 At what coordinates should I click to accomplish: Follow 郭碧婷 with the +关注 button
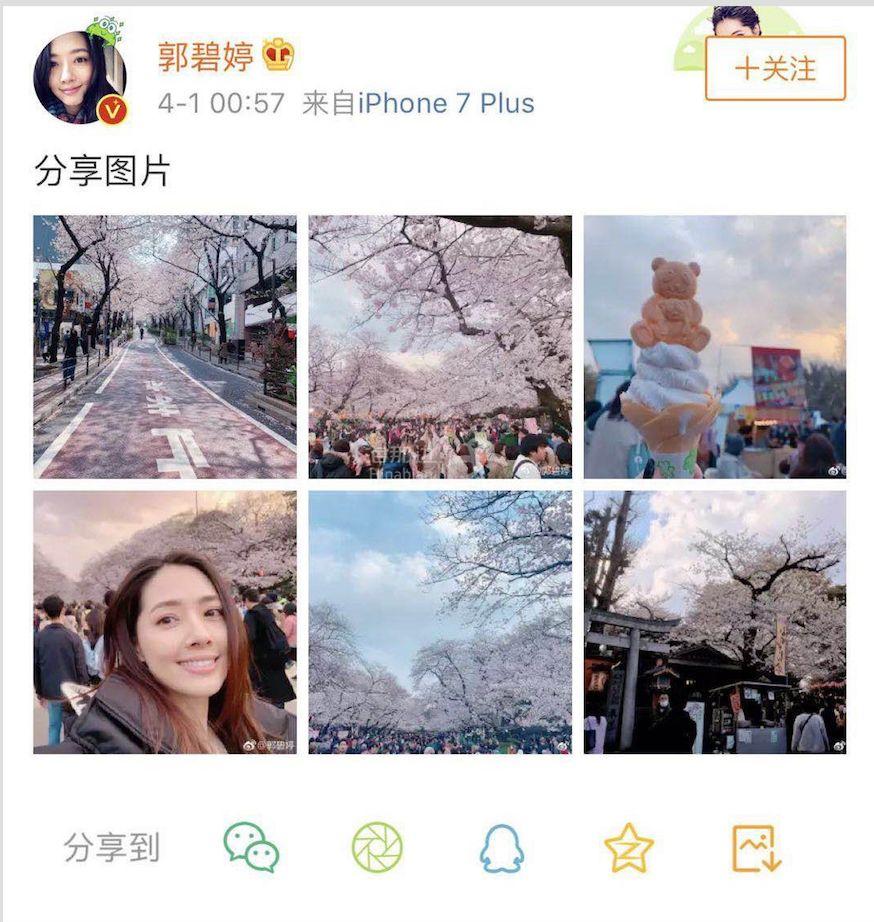pos(775,68)
